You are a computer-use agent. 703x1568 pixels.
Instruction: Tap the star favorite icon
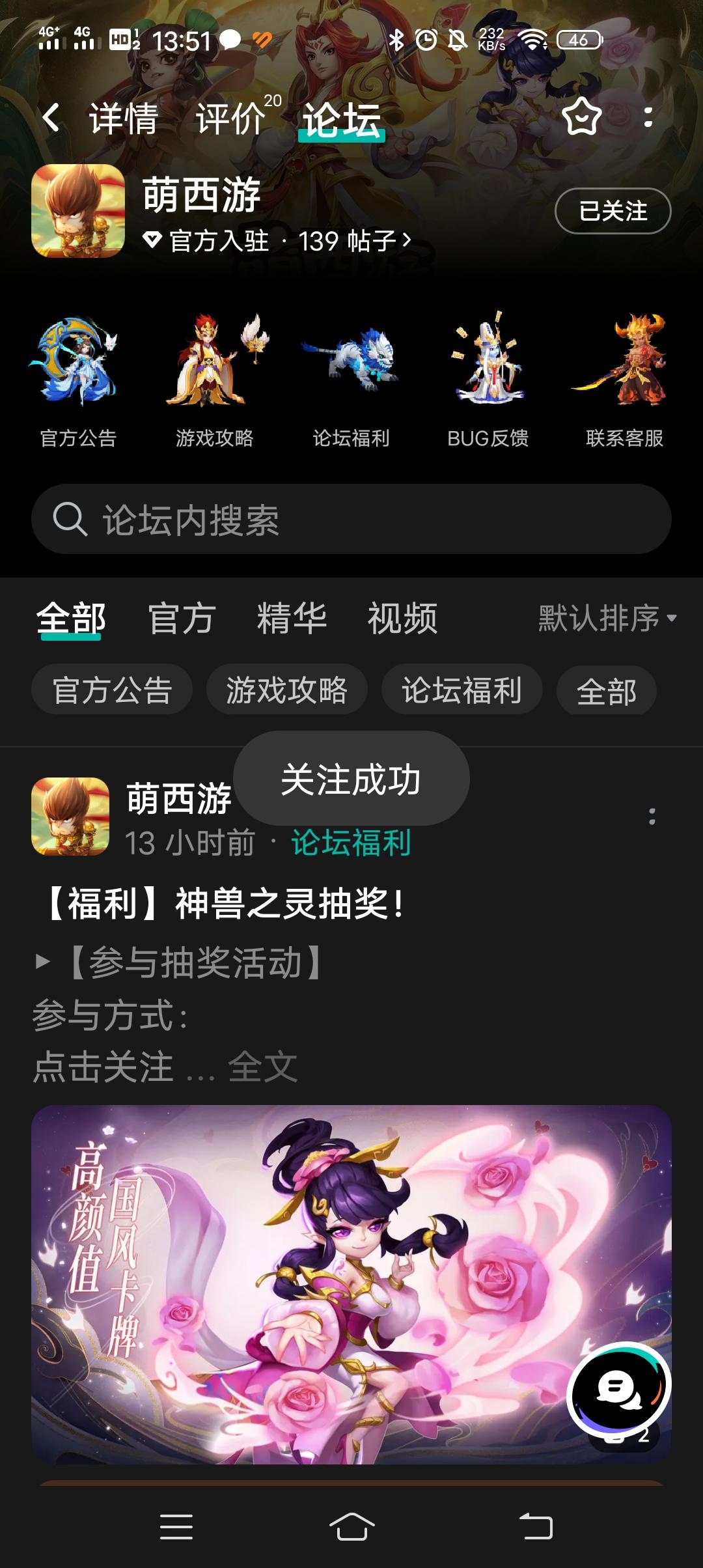coord(583,117)
